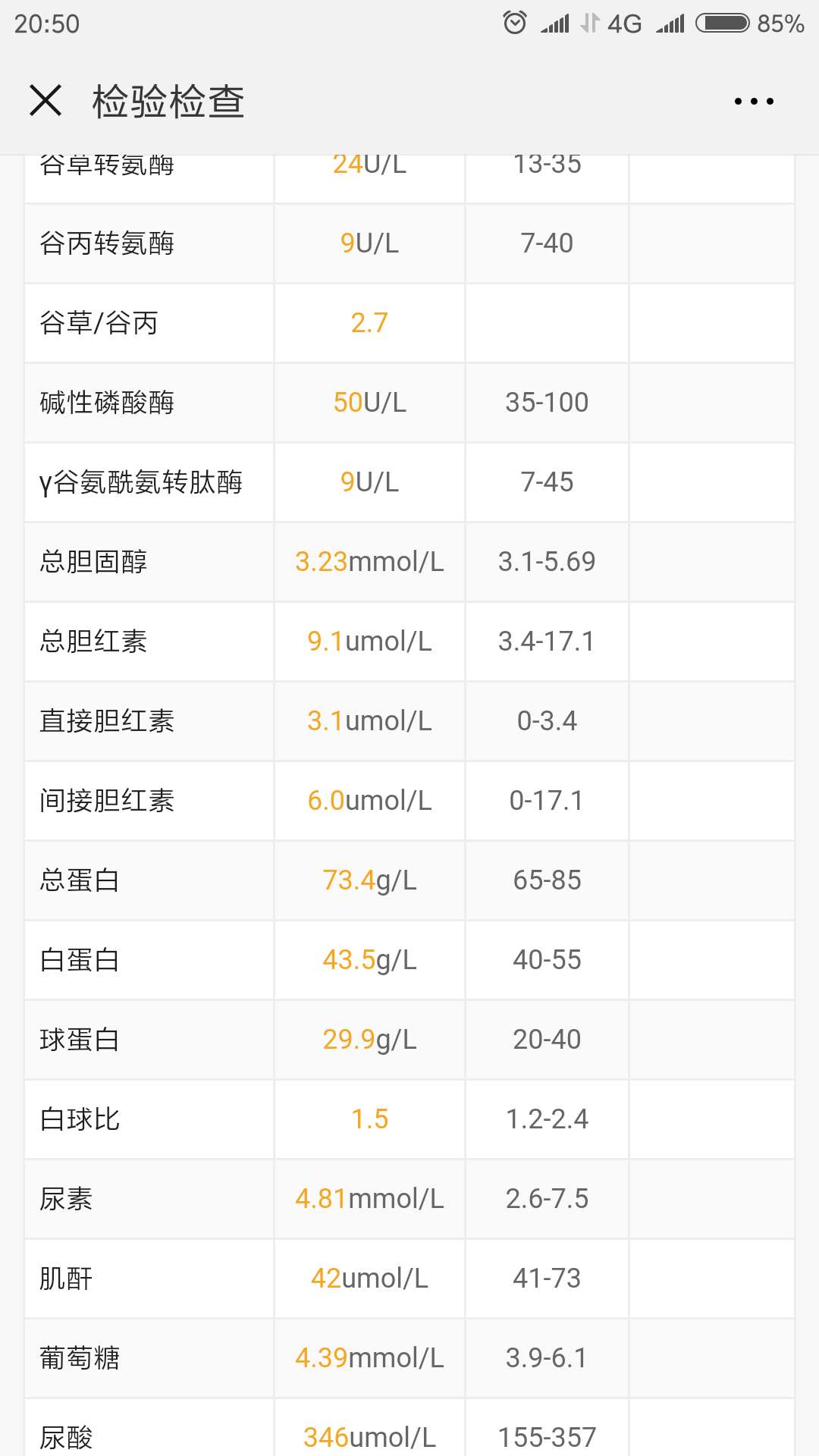This screenshot has height=1456, width=819.
Task: Click the 肌酐 result 42umol/L
Action: coord(368,1278)
